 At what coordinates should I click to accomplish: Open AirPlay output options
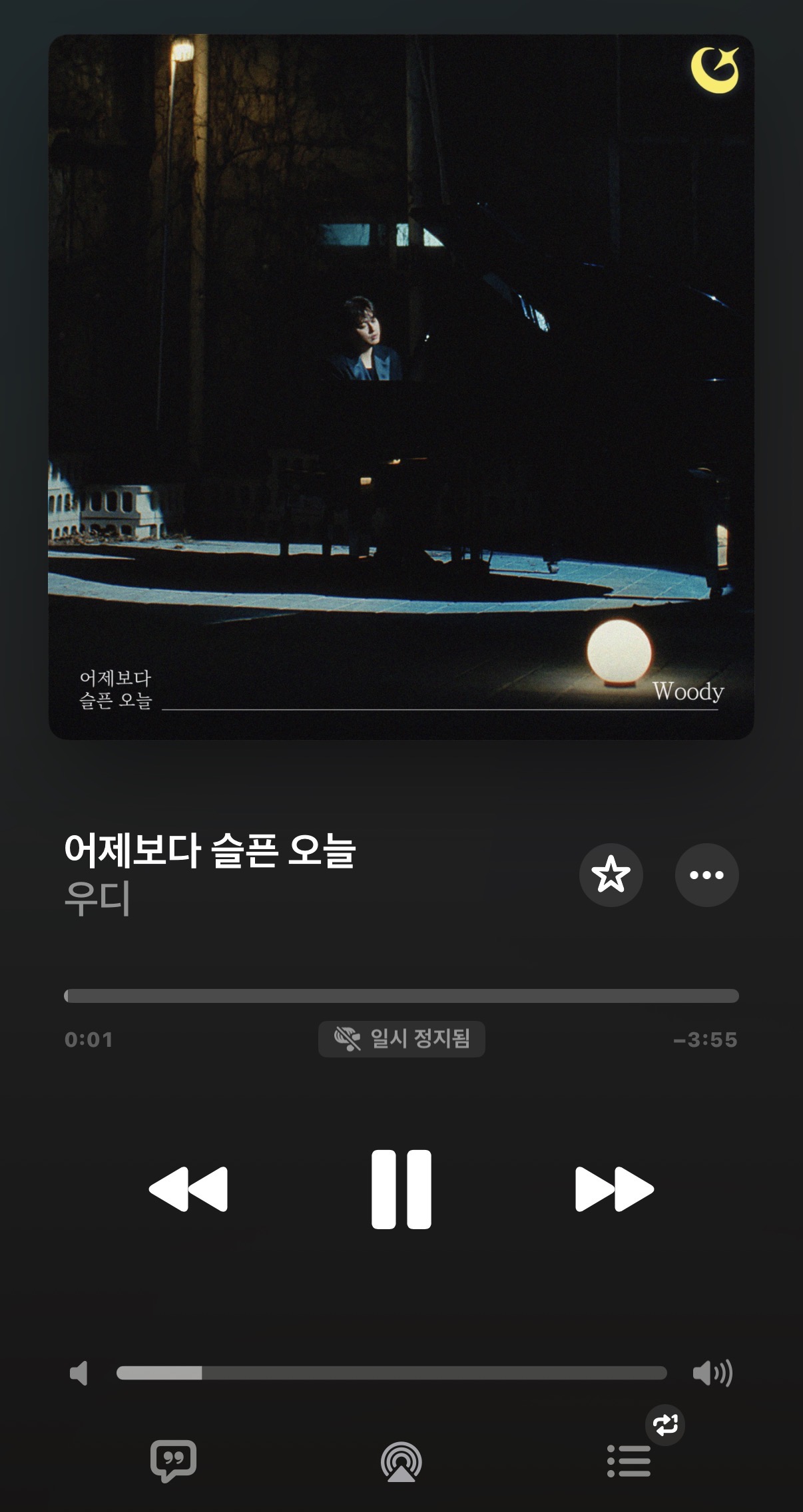click(401, 1461)
